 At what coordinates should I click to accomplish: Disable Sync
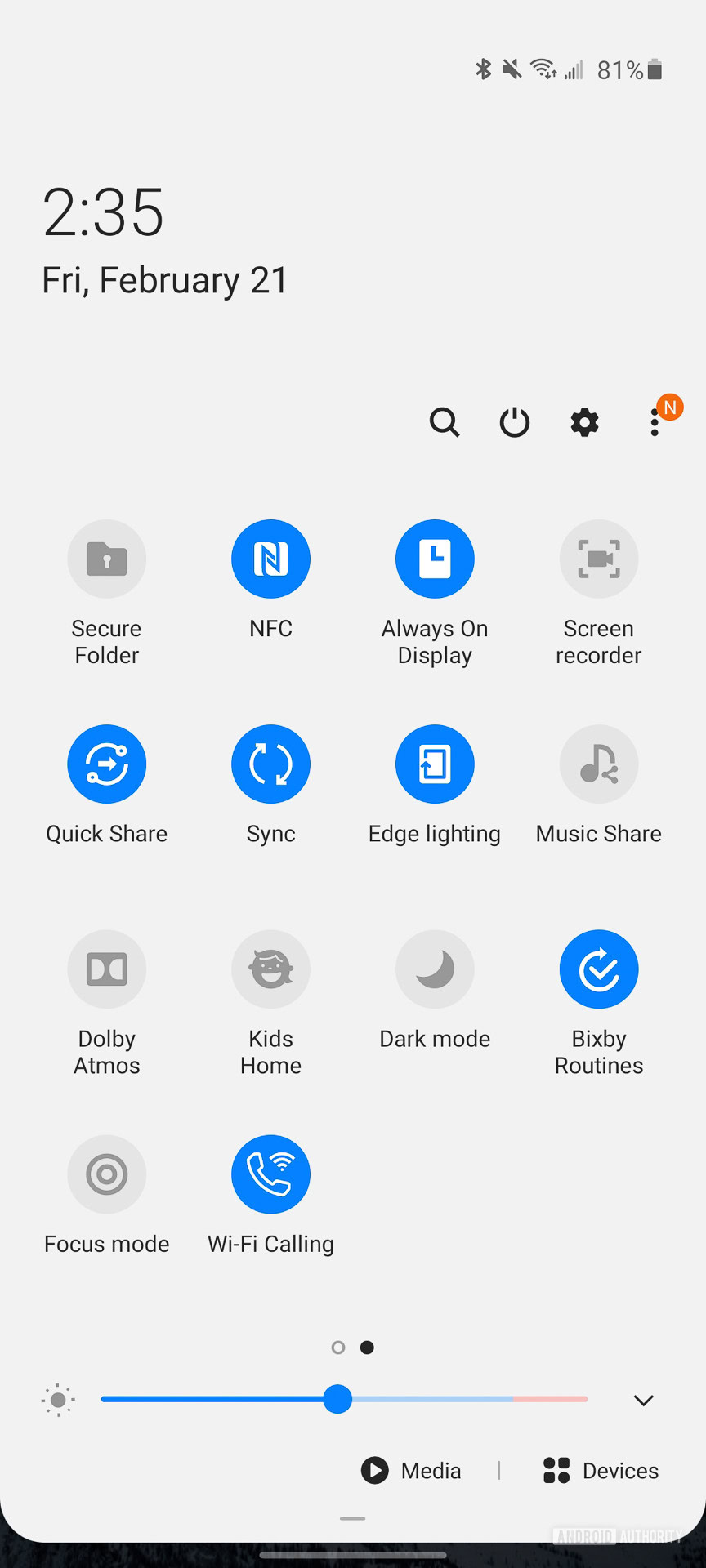click(x=270, y=764)
